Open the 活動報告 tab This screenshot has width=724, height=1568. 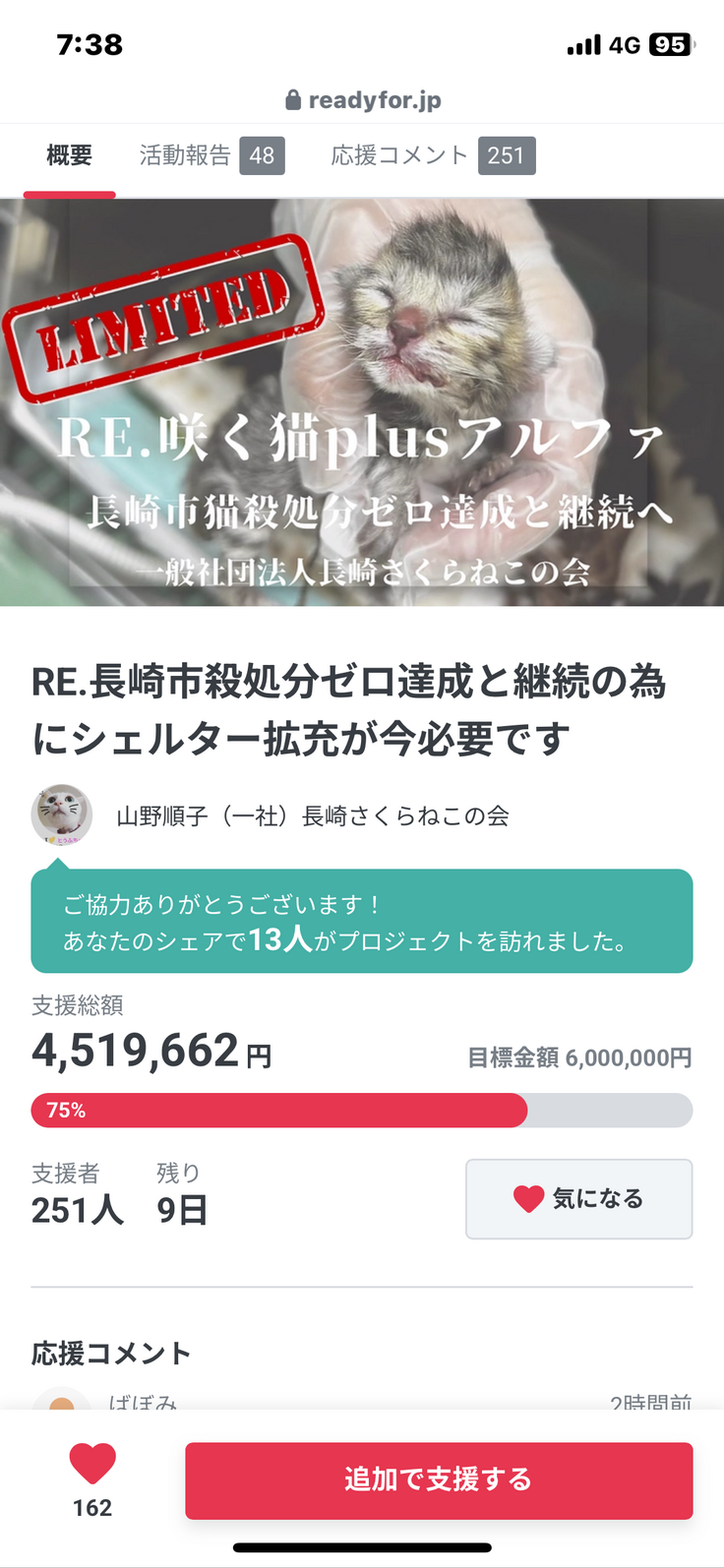(x=211, y=156)
